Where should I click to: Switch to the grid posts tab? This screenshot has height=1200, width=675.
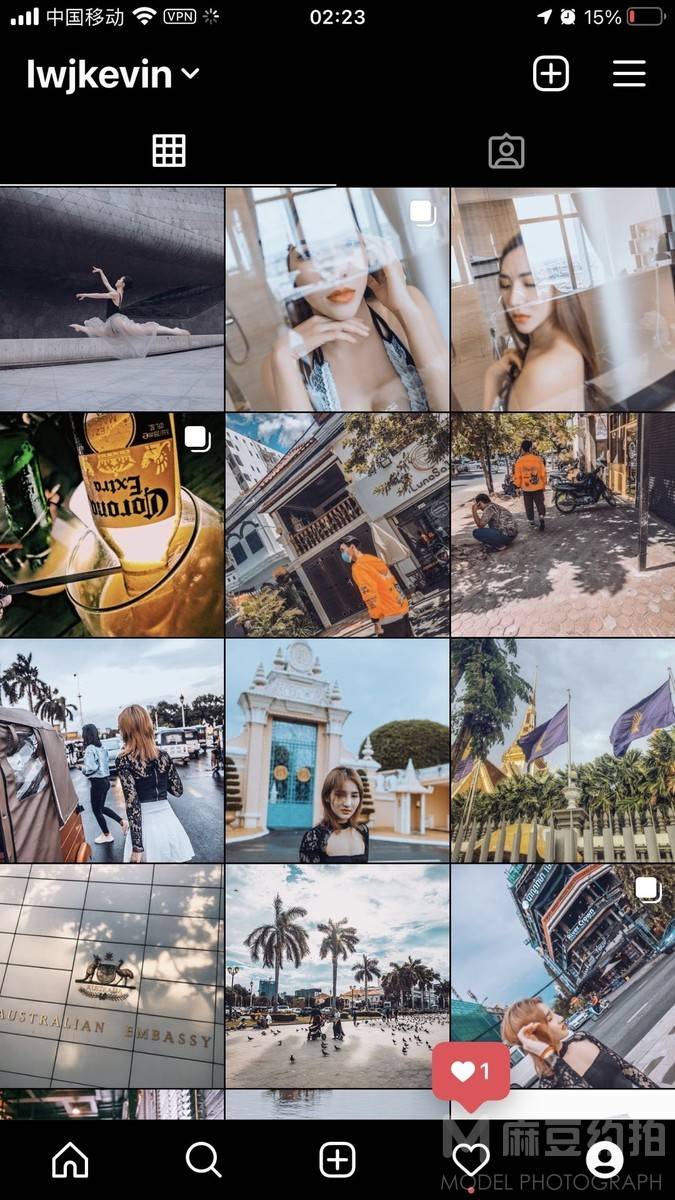coord(169,151)
